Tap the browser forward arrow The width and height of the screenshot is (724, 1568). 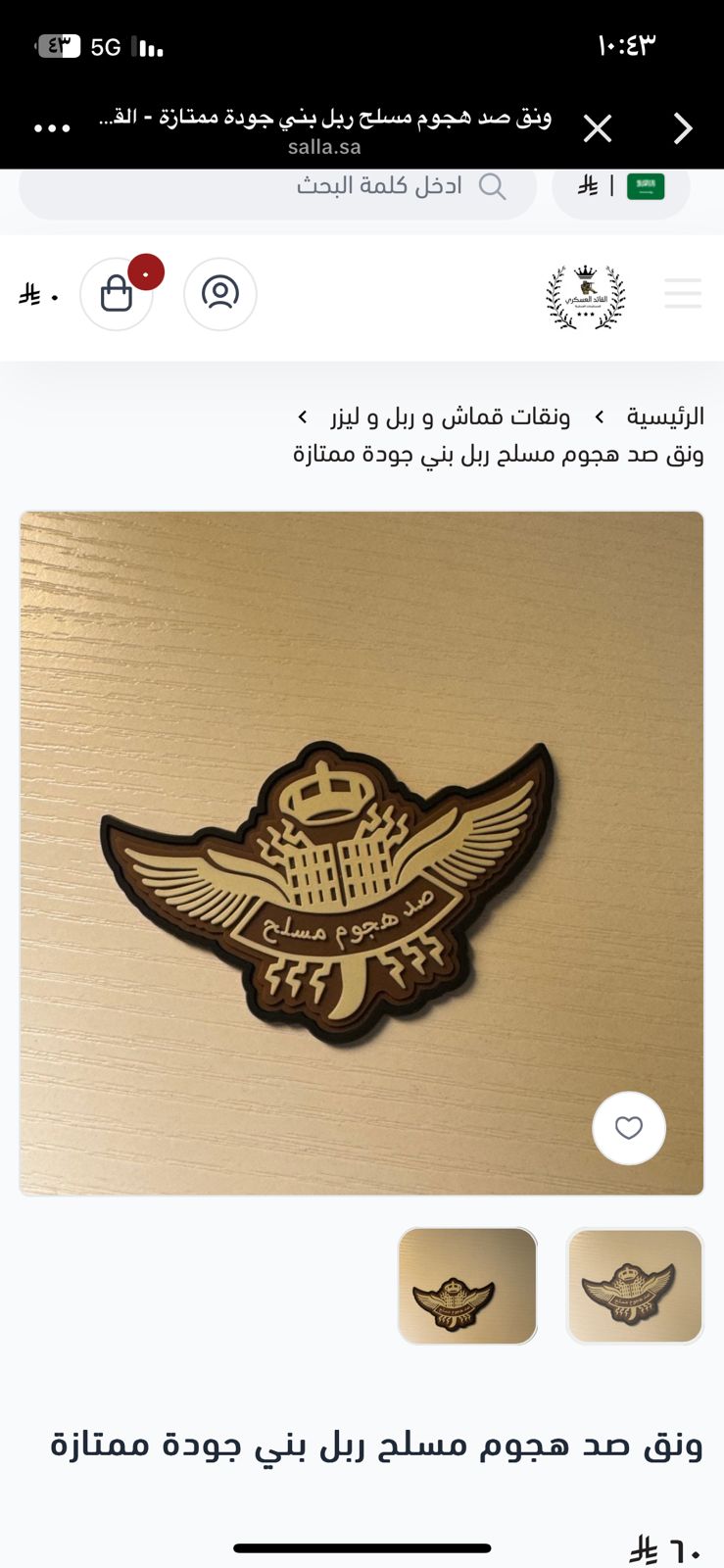[683, 128]
